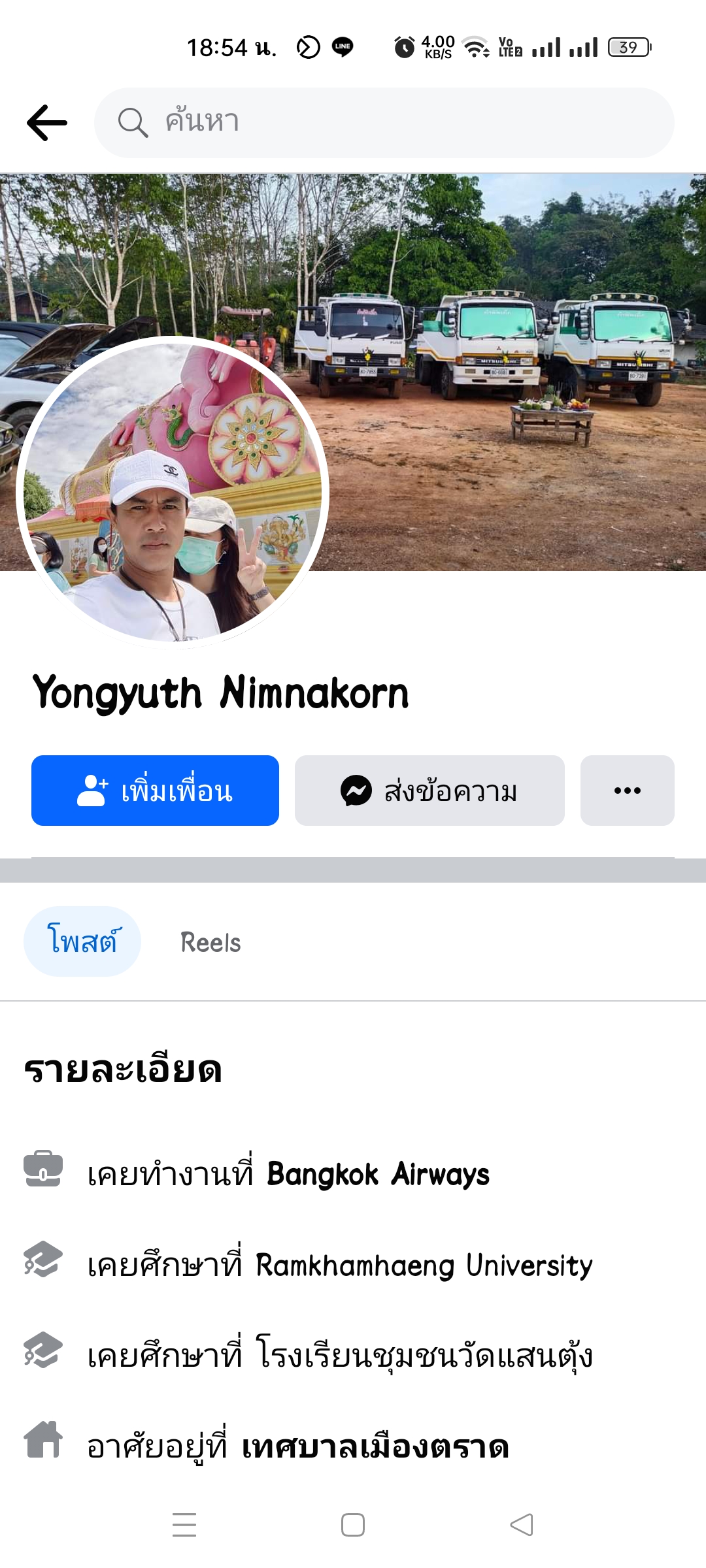This screenshot has width=706, height=1568.
Task: Open the ค้นหา search field
Action: point(384,123)
